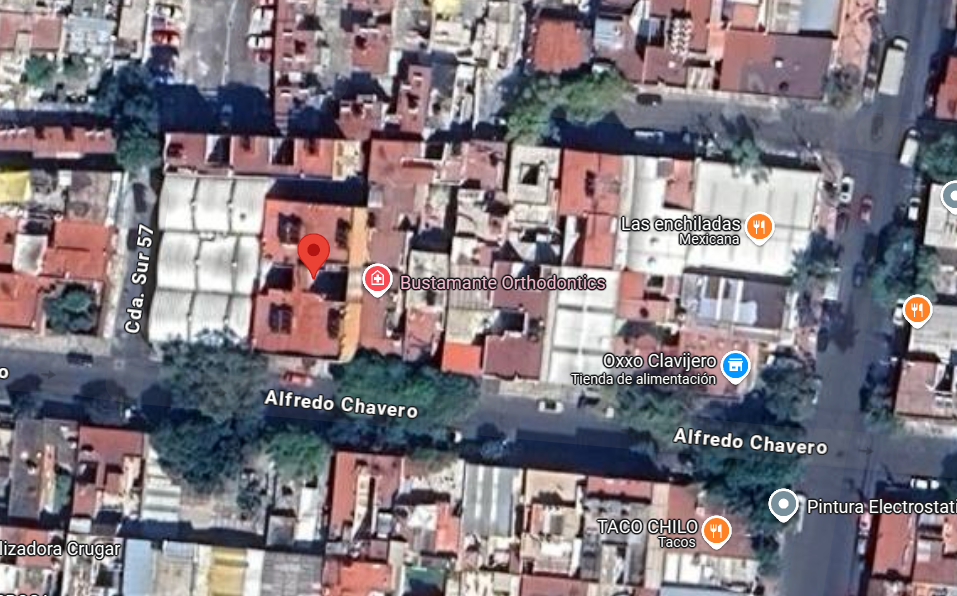
Task: Select Las enchiladas restaurant marker
Action: (x=759, y=228)
